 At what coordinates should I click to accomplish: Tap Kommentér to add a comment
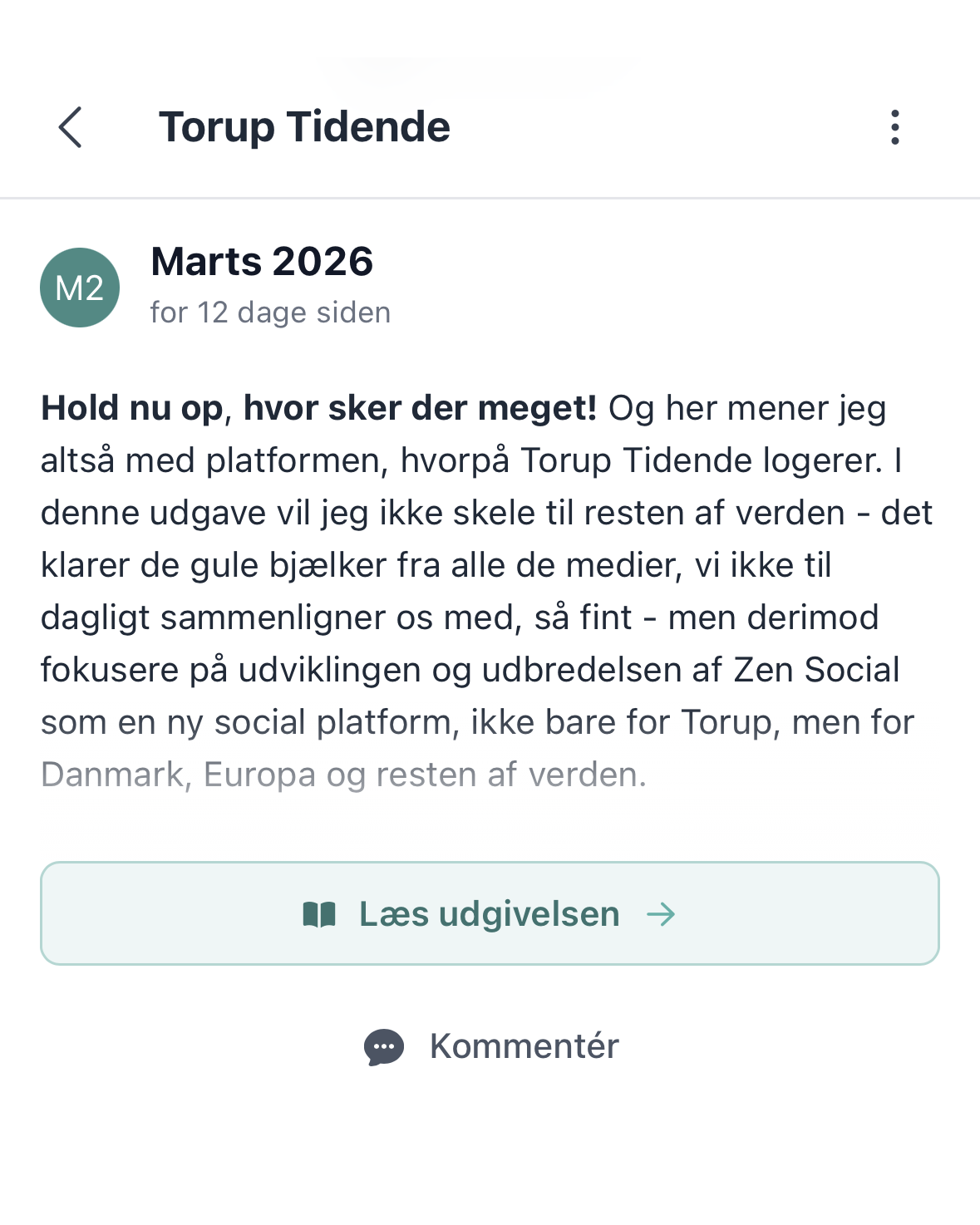pyautogui.click(x=522, y=1046)
